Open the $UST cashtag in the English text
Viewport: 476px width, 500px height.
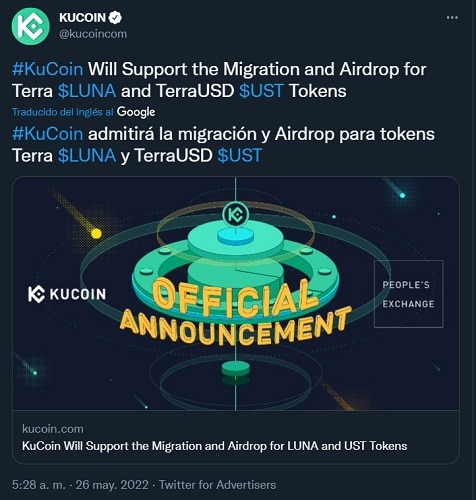click(x=262, y=91)
